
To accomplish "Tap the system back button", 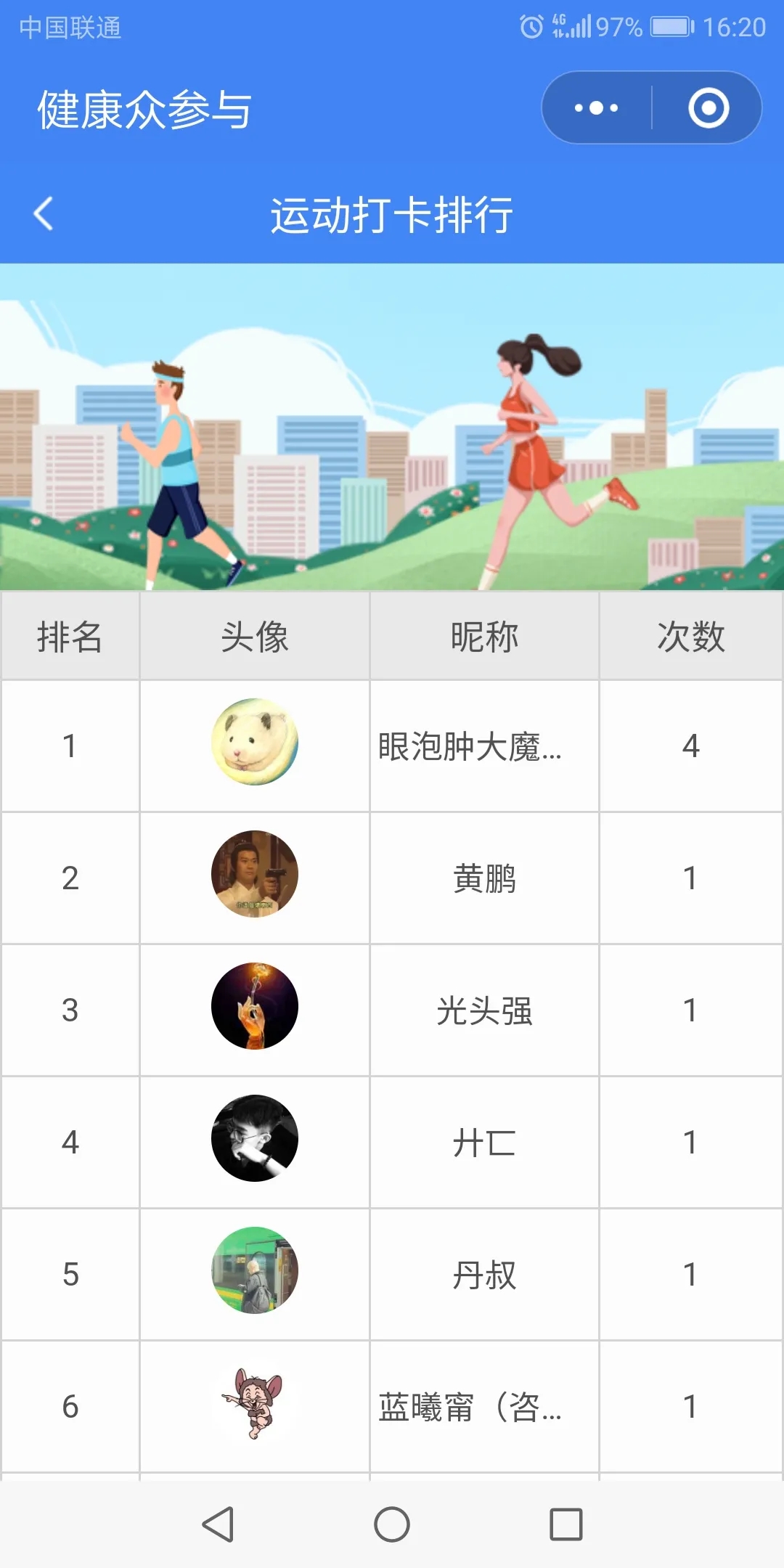I will [218, 1524].
